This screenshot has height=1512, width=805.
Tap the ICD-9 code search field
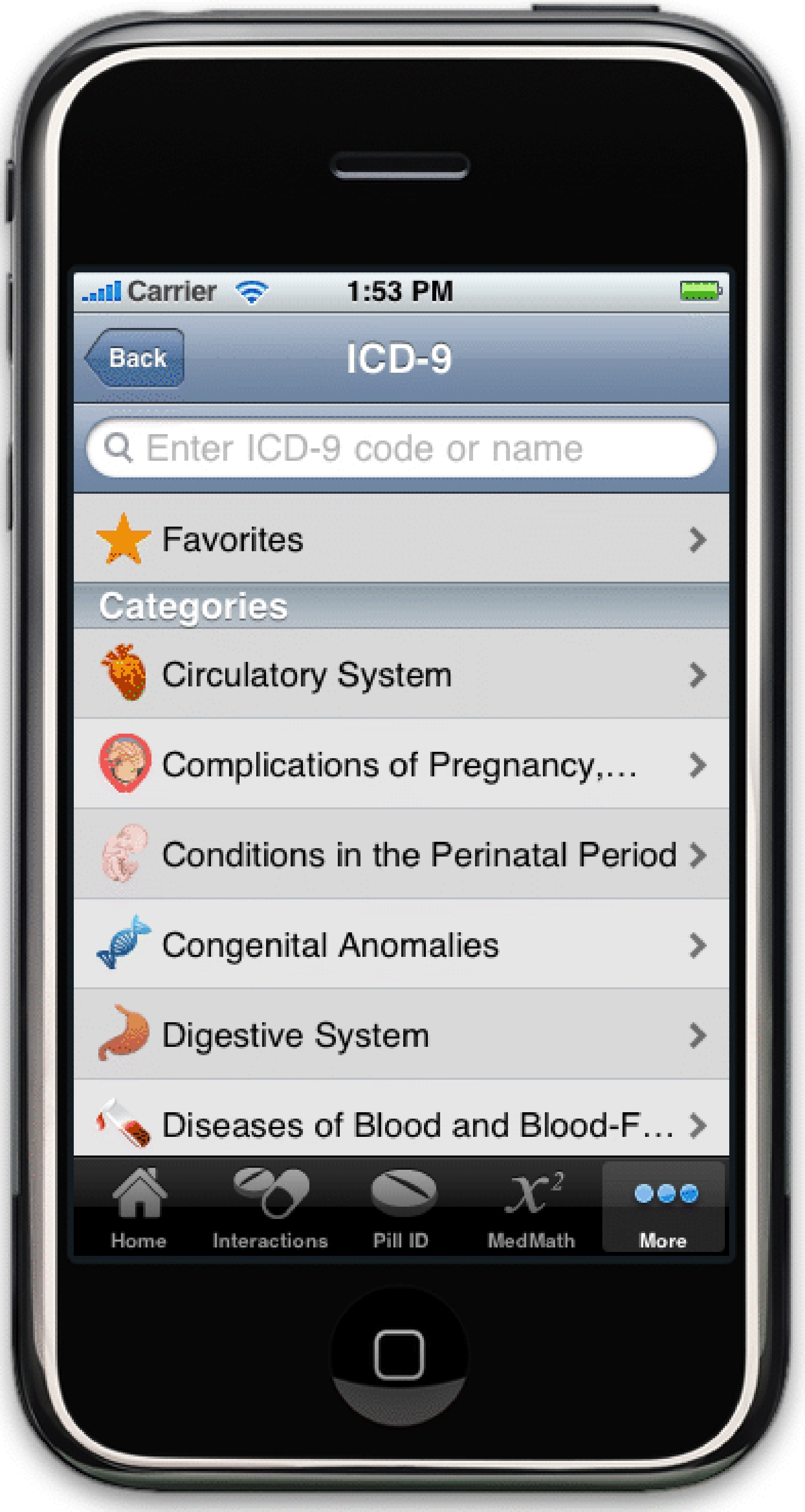tap(402, 448)
